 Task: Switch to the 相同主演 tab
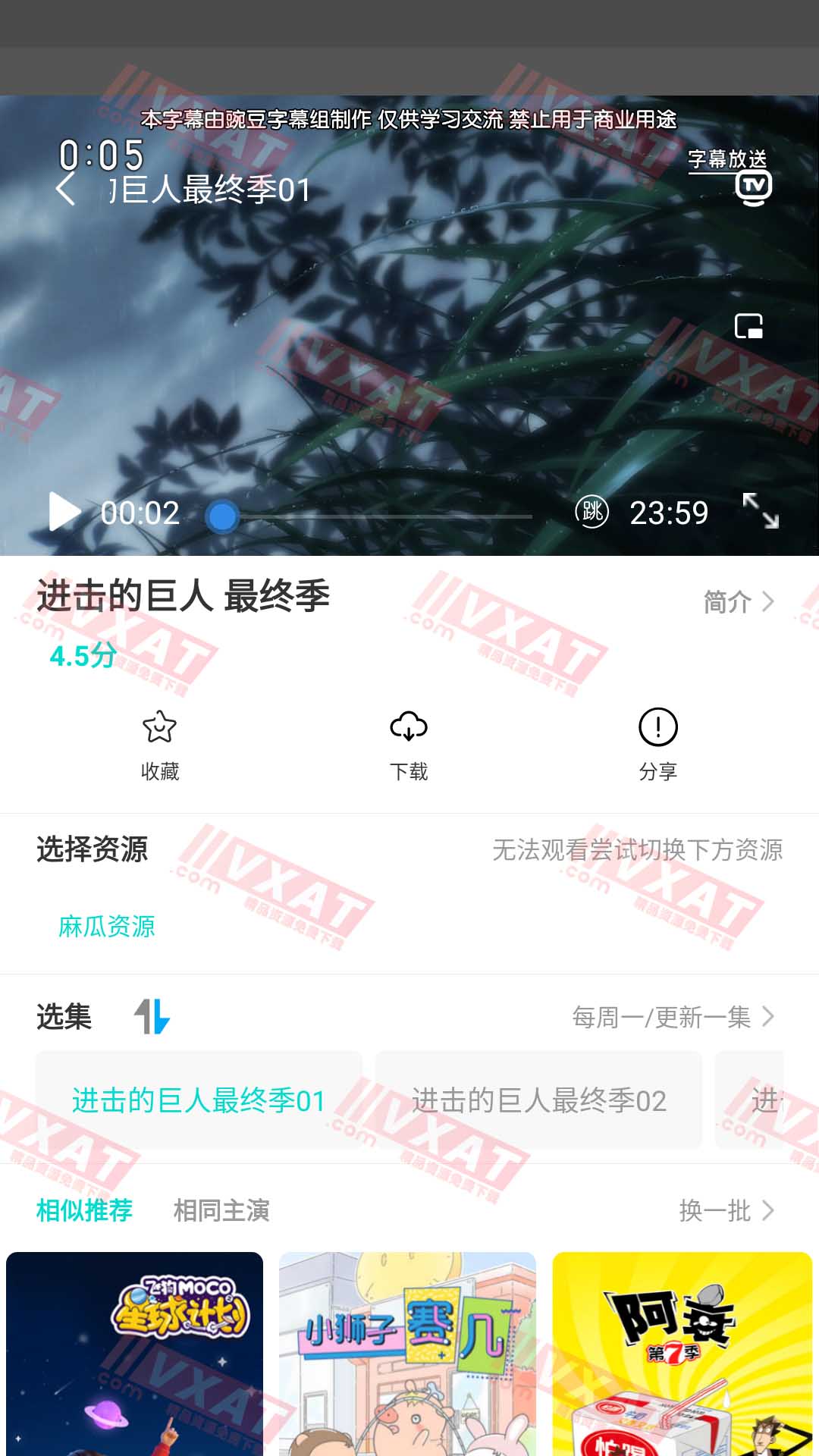coord(221,1210)
